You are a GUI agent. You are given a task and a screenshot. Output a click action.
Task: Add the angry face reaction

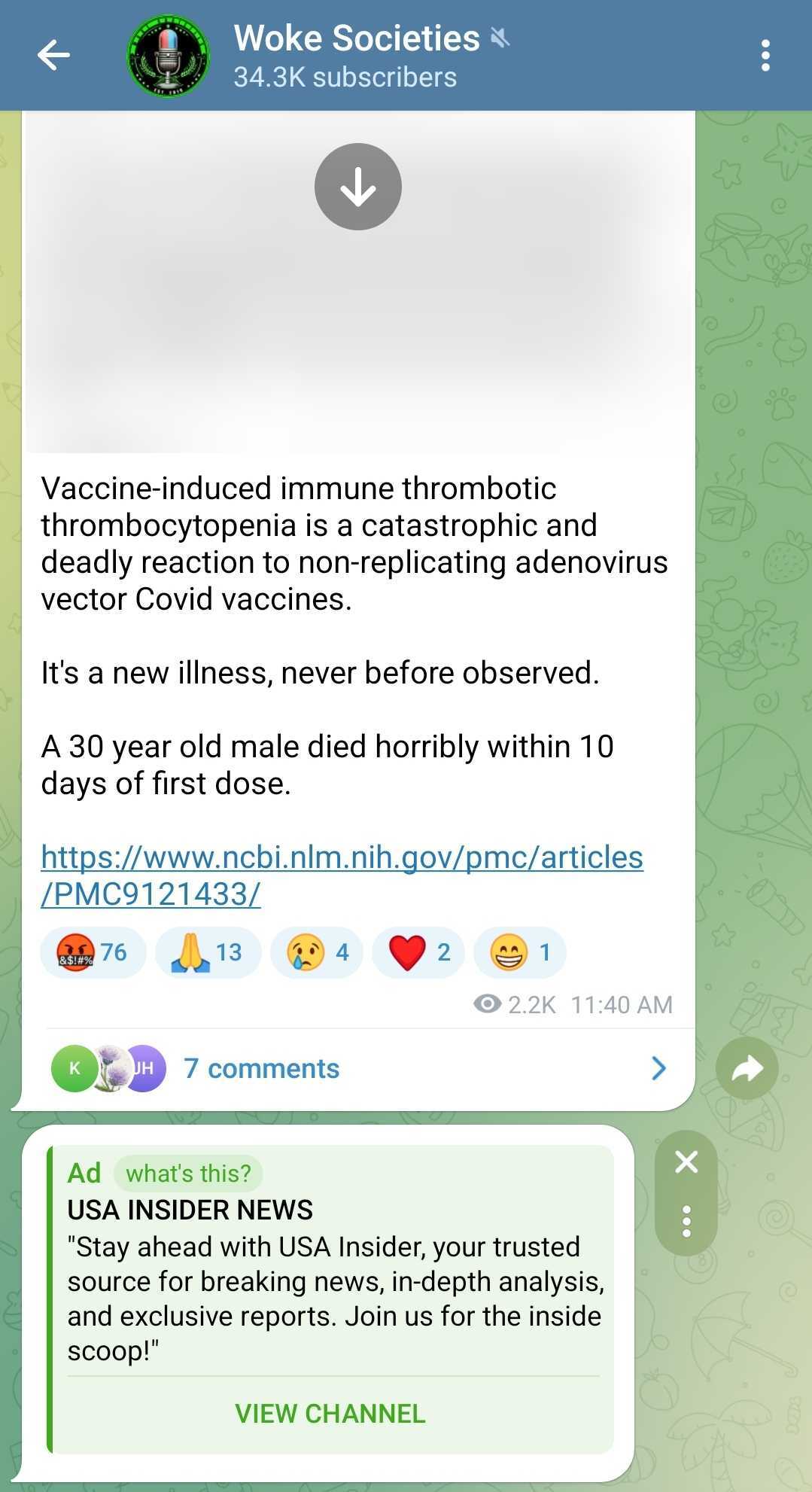[93, 952]
